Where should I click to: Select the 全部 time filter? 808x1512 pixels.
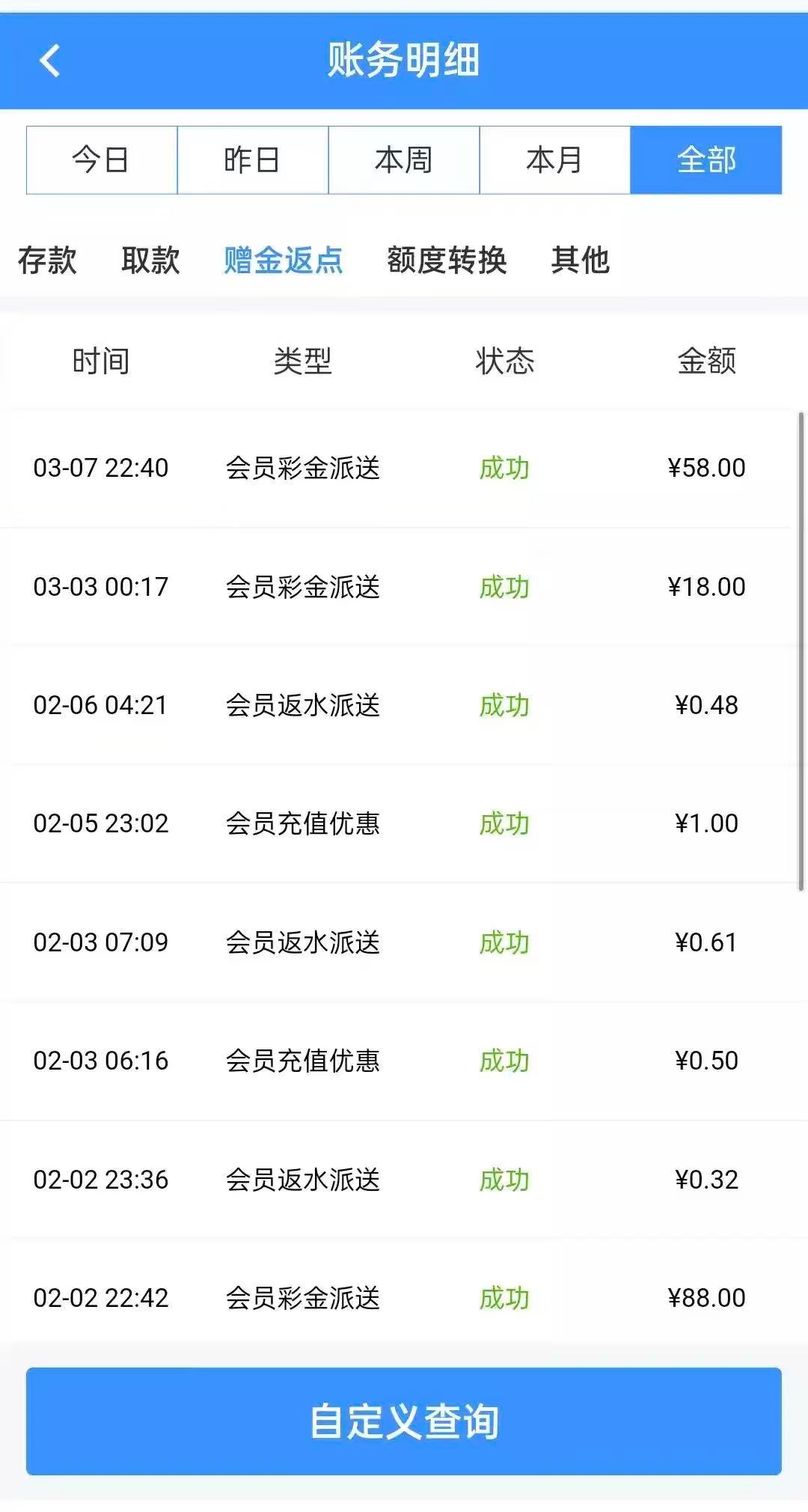706,160
